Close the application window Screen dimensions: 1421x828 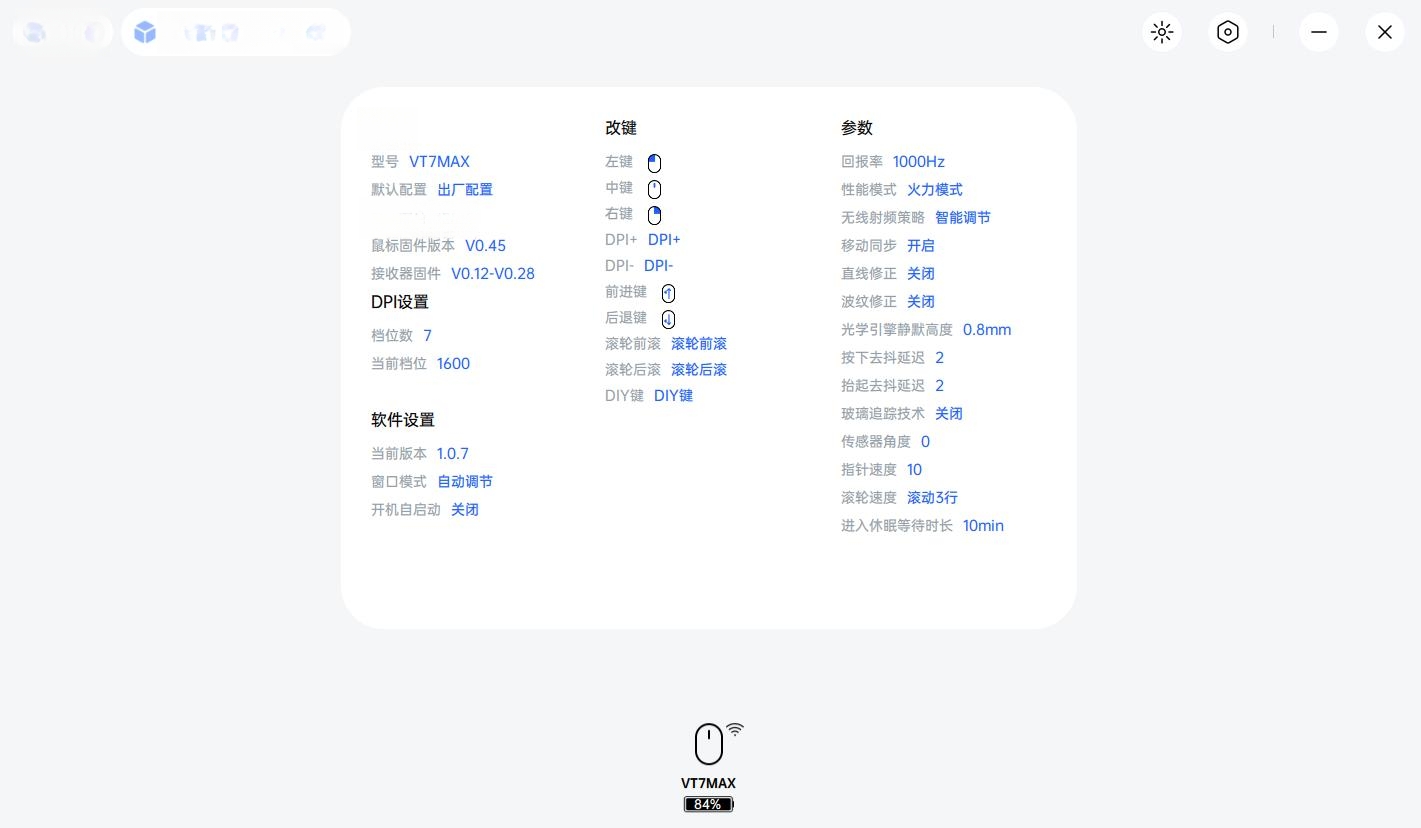click(x=1384, y=32)
